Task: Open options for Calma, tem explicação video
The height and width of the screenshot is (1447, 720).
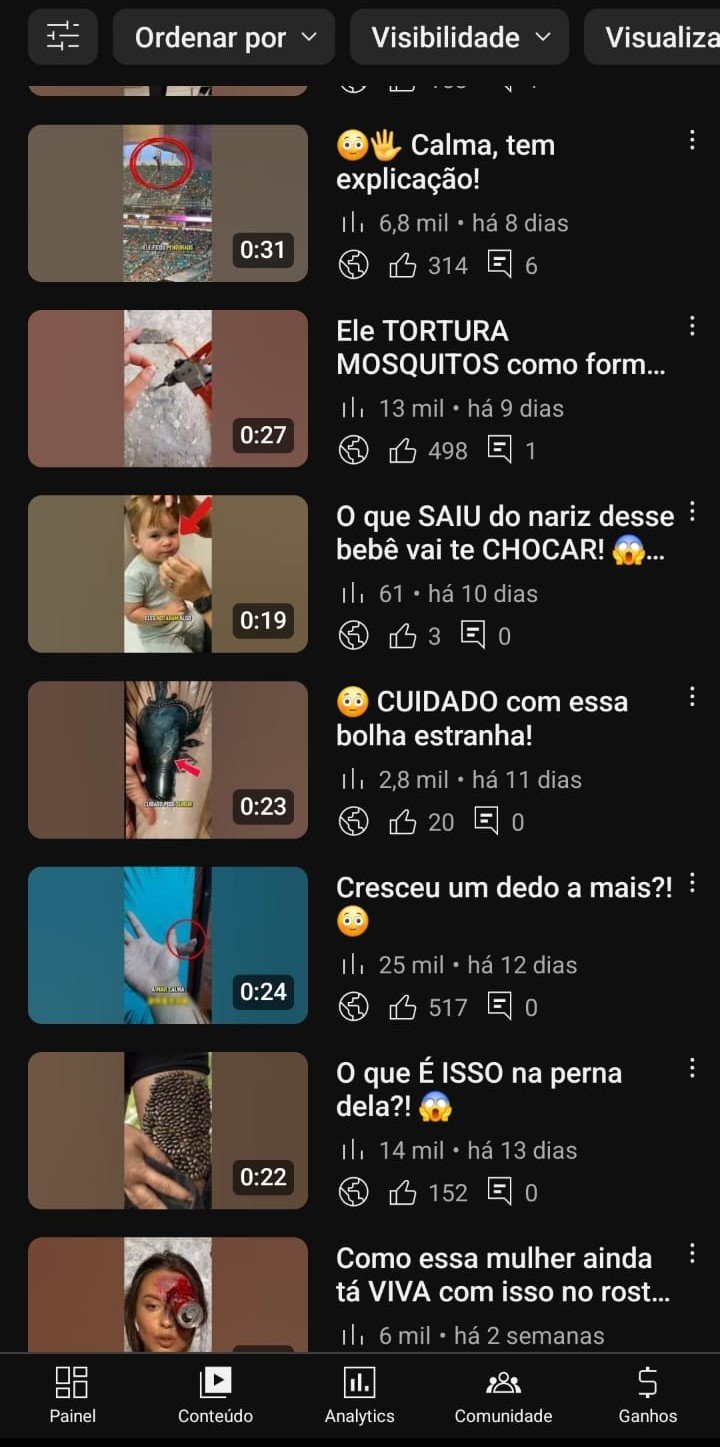Action: click(x=691, y=141)
